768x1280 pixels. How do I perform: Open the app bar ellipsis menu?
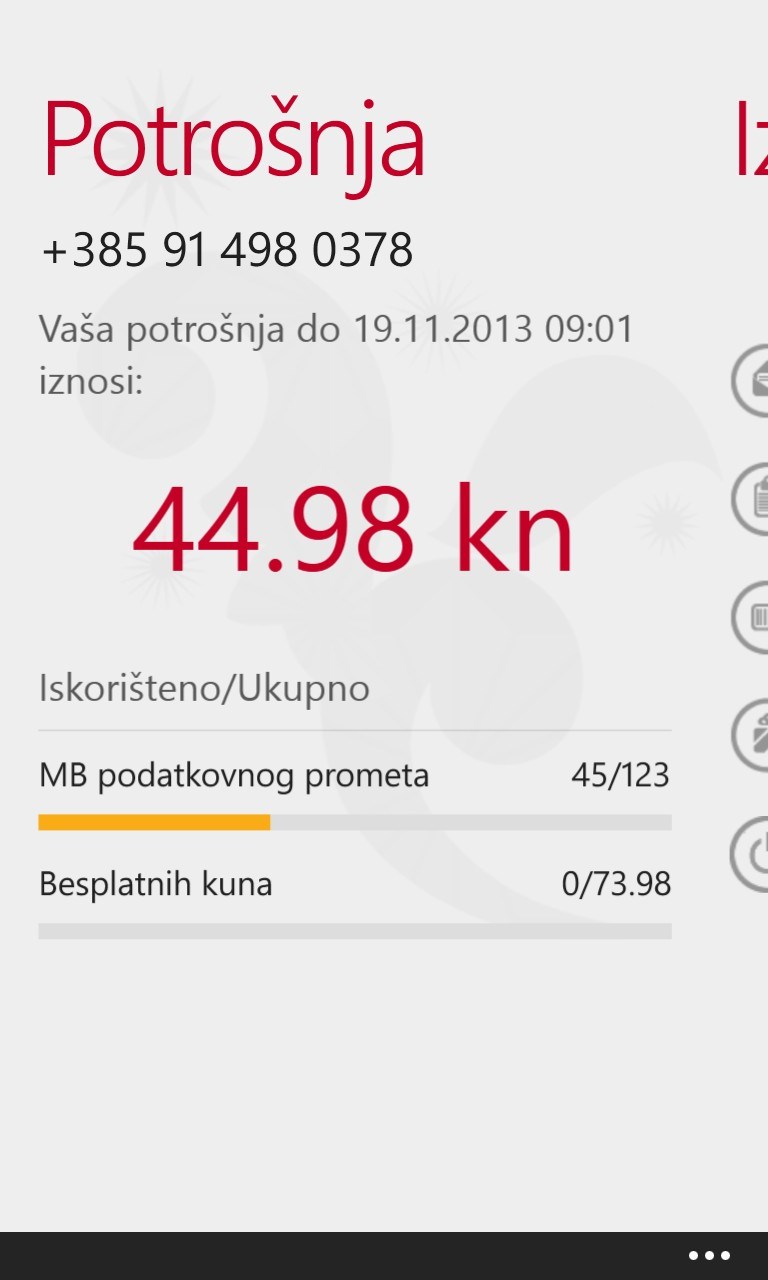[709, 1256]
